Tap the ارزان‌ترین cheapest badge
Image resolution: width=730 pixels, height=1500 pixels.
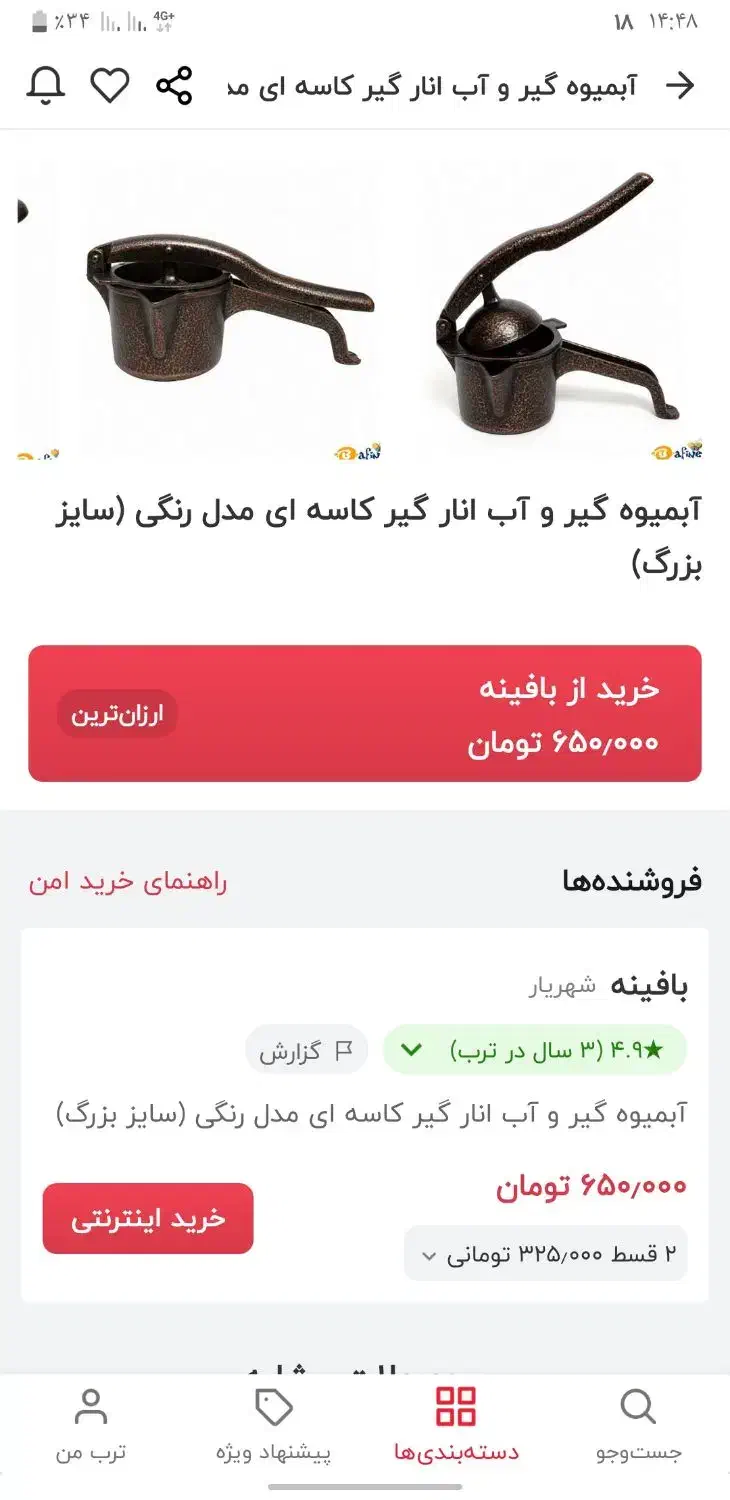point(118,713)
